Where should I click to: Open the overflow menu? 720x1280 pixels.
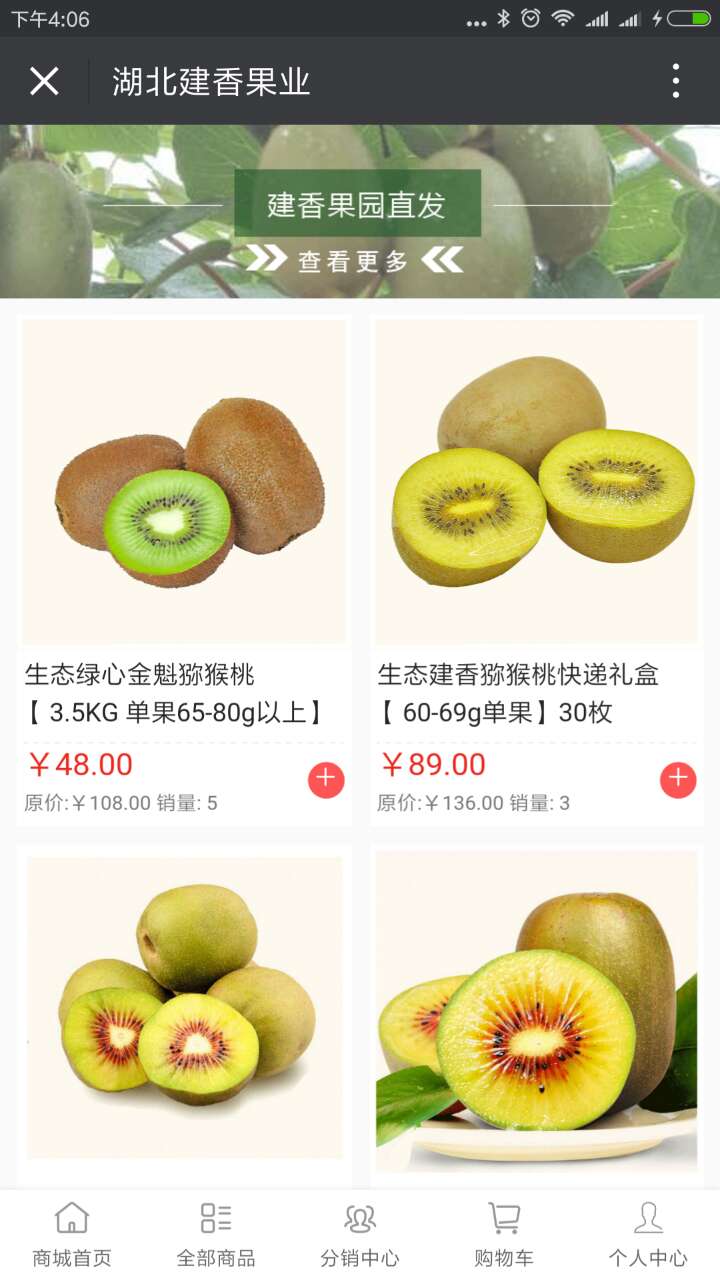676,81
